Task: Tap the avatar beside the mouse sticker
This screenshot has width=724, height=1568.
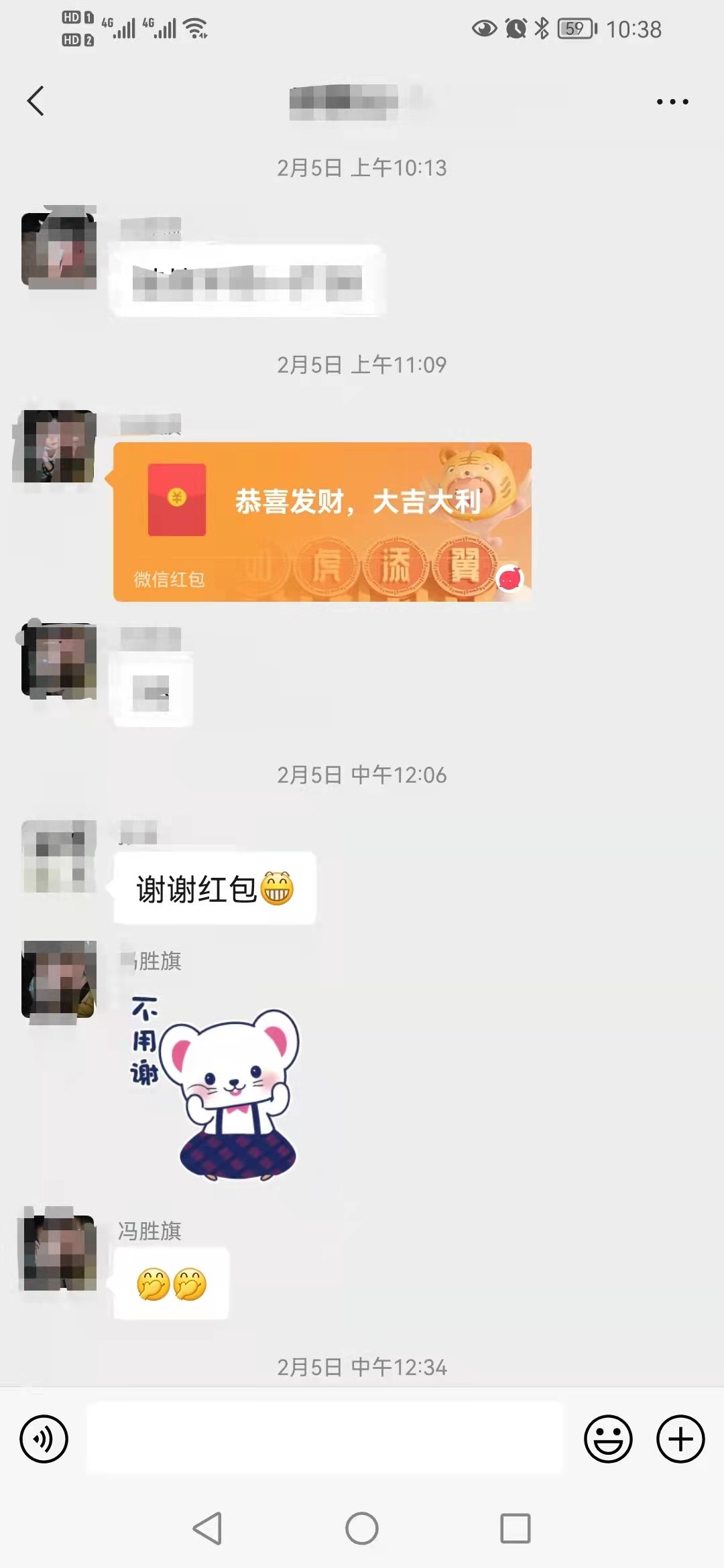Action: click(x=59, y=979)
